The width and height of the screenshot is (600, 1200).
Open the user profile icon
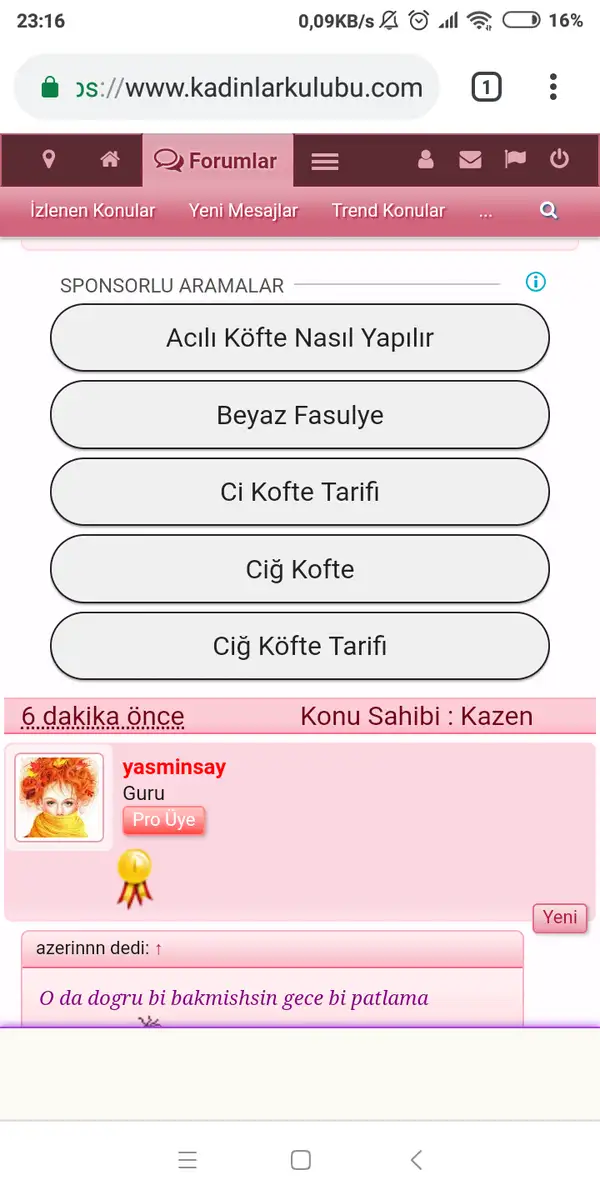coord(426,160)
